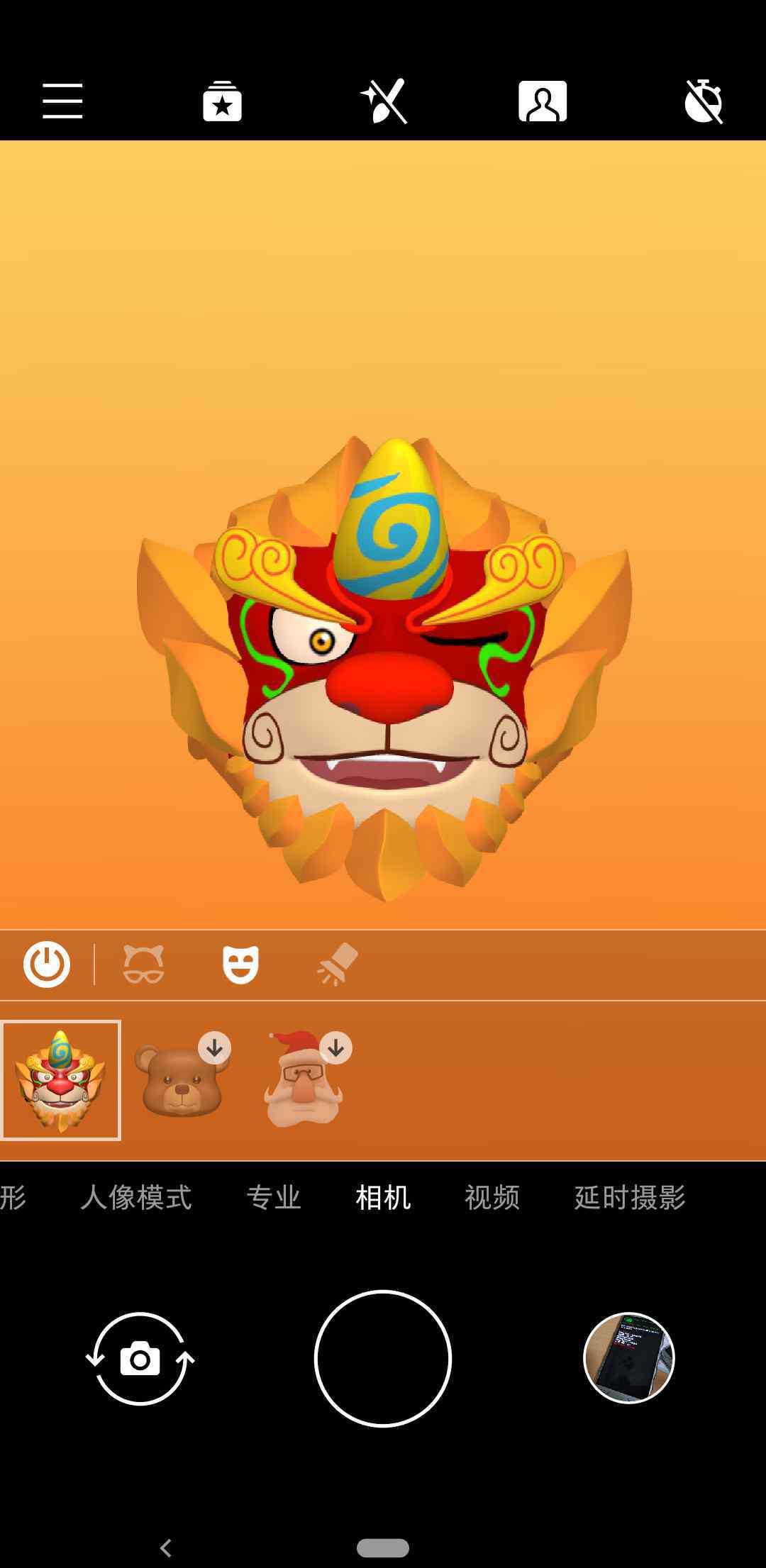
Task: Tap the portrait person icon
Action: (543, 101)
